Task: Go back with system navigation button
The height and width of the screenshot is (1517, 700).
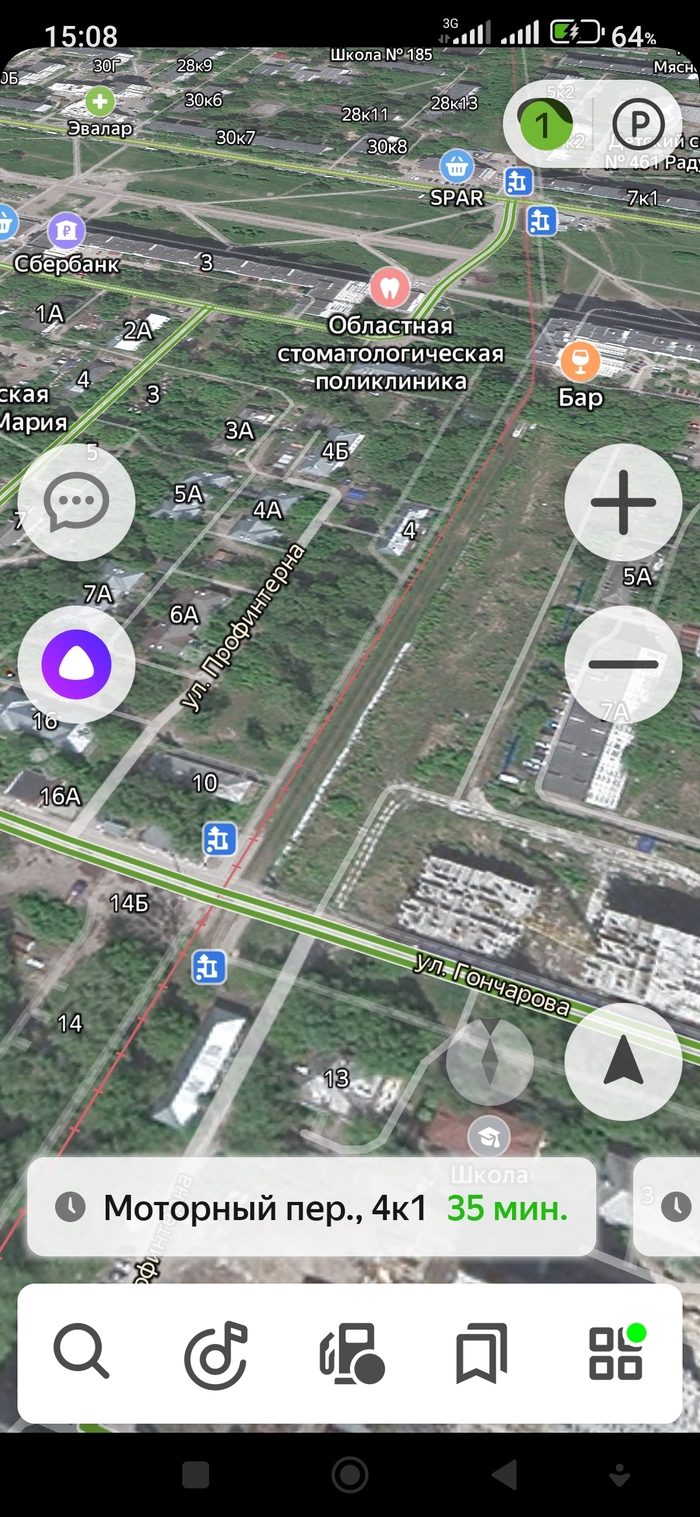Action: [x=504, y=1474]
